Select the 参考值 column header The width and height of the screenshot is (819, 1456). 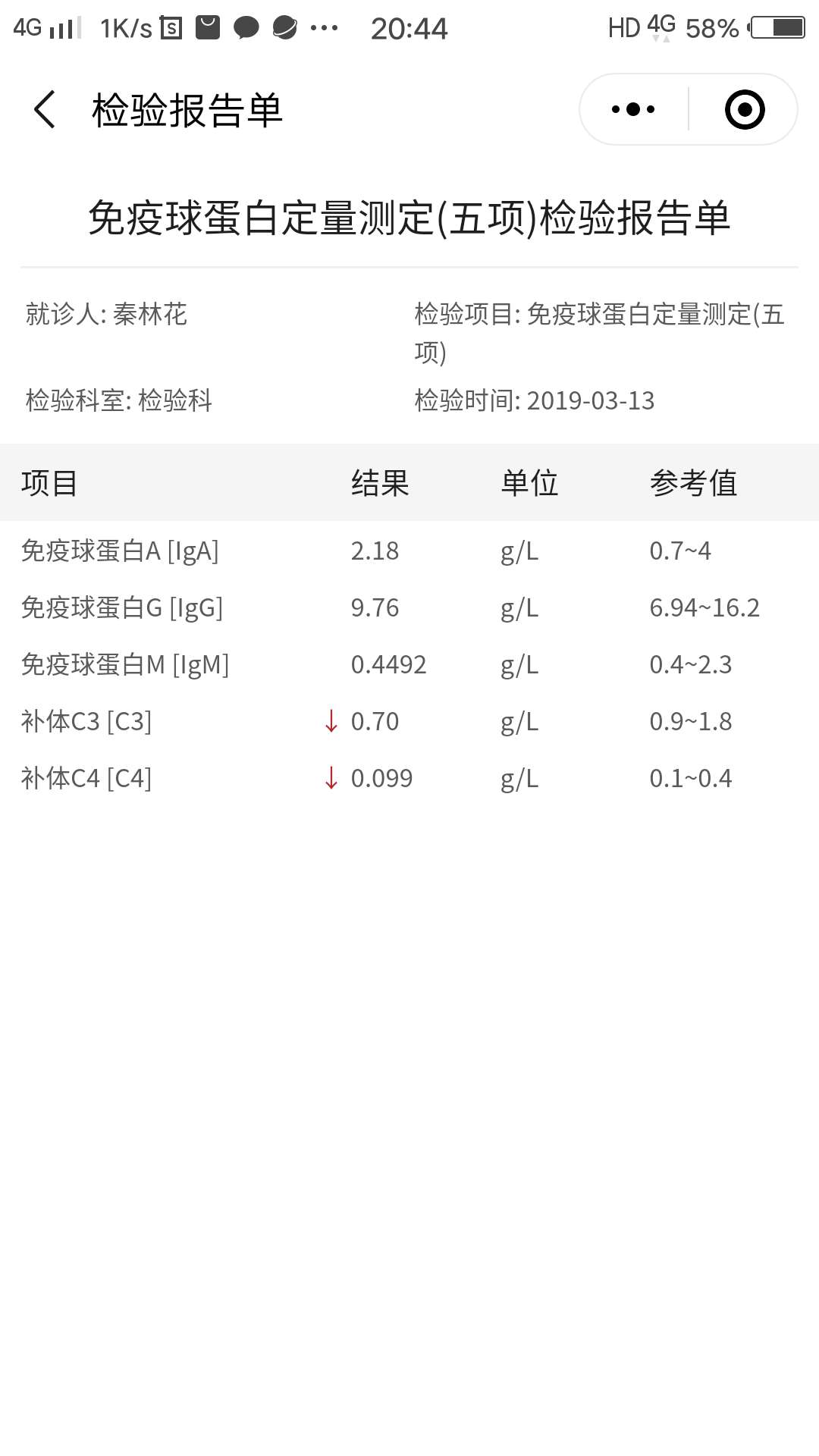(694, 483)
